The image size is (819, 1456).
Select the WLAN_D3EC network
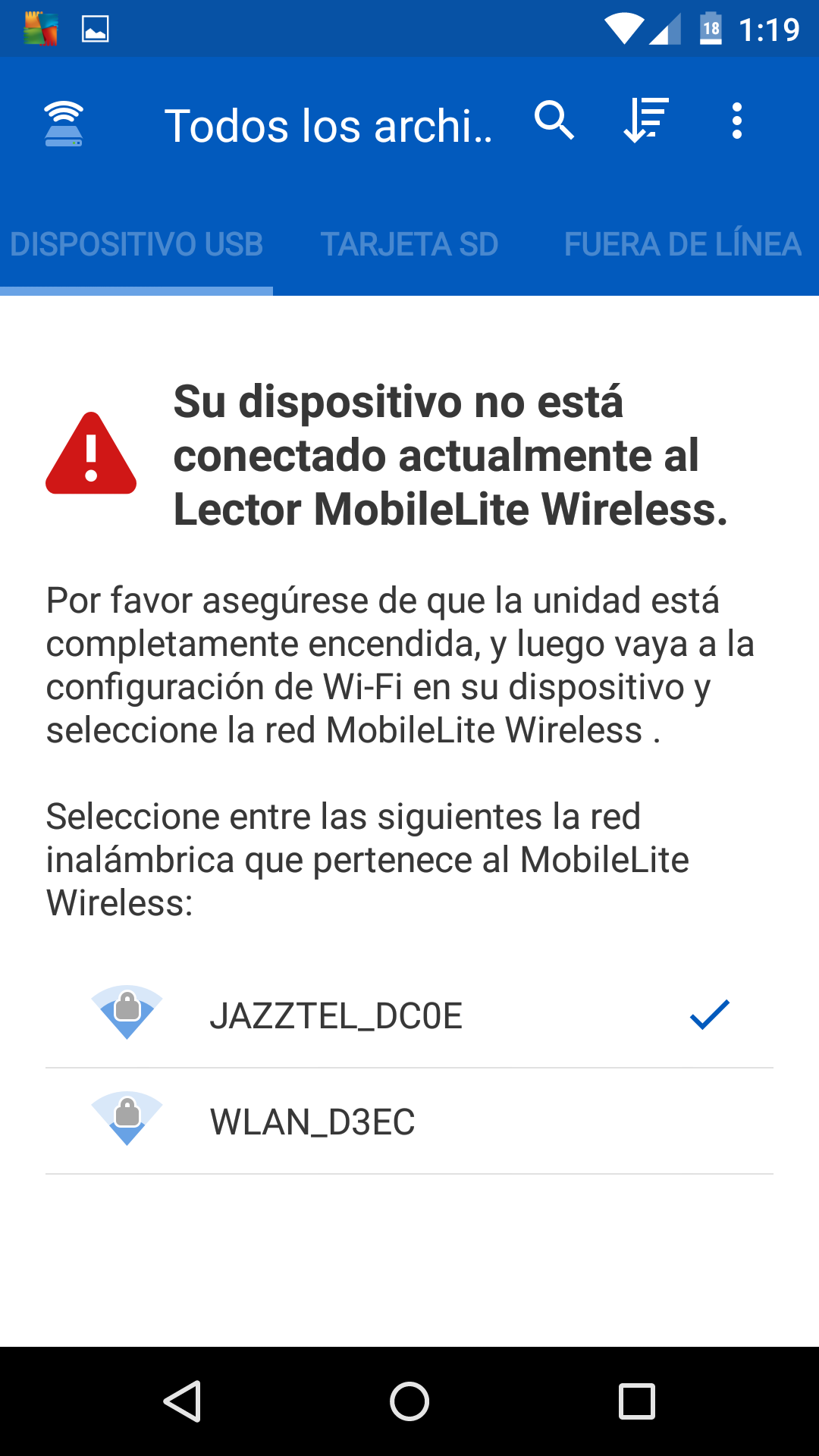[x=409, y=1122]
